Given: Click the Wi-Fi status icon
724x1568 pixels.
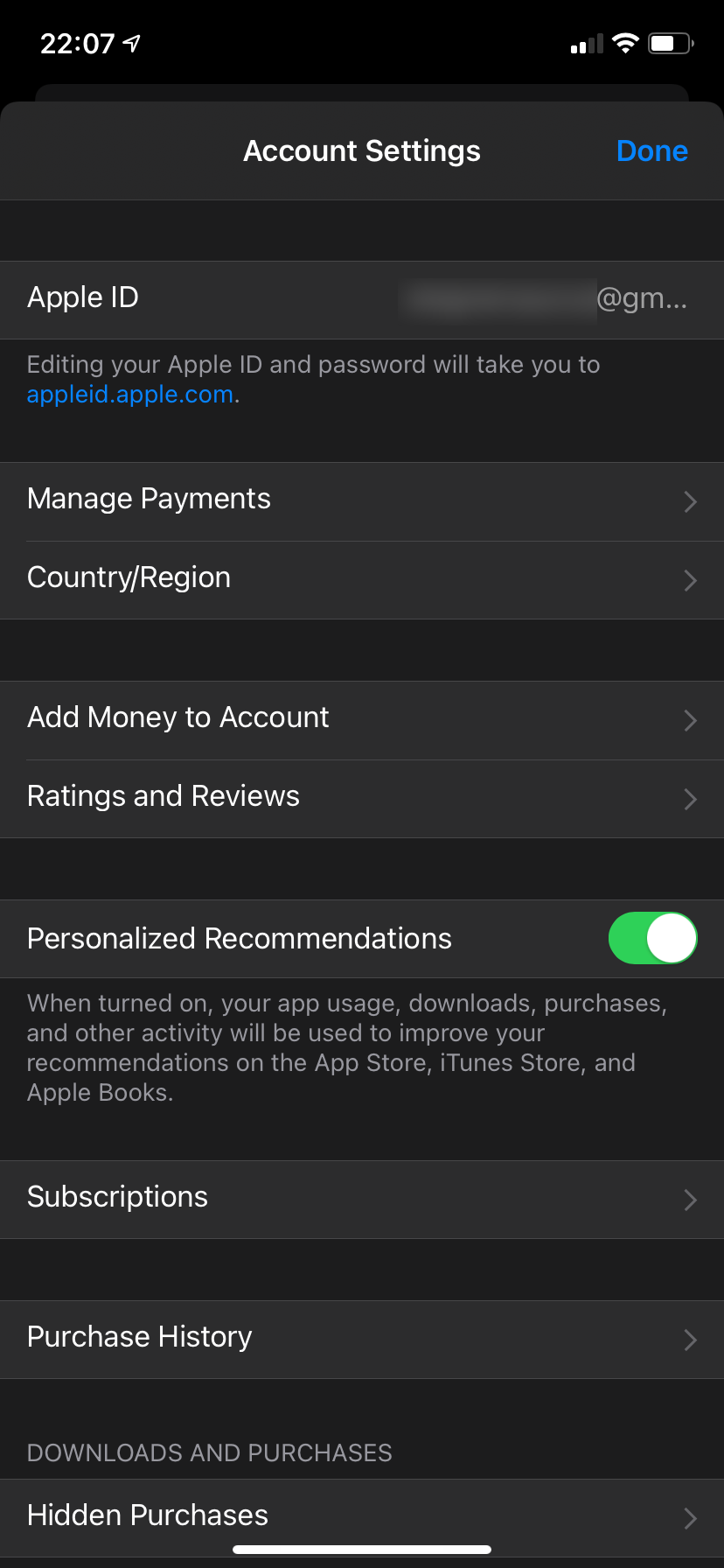Looking at the screenshot, I should coord(626,41).
